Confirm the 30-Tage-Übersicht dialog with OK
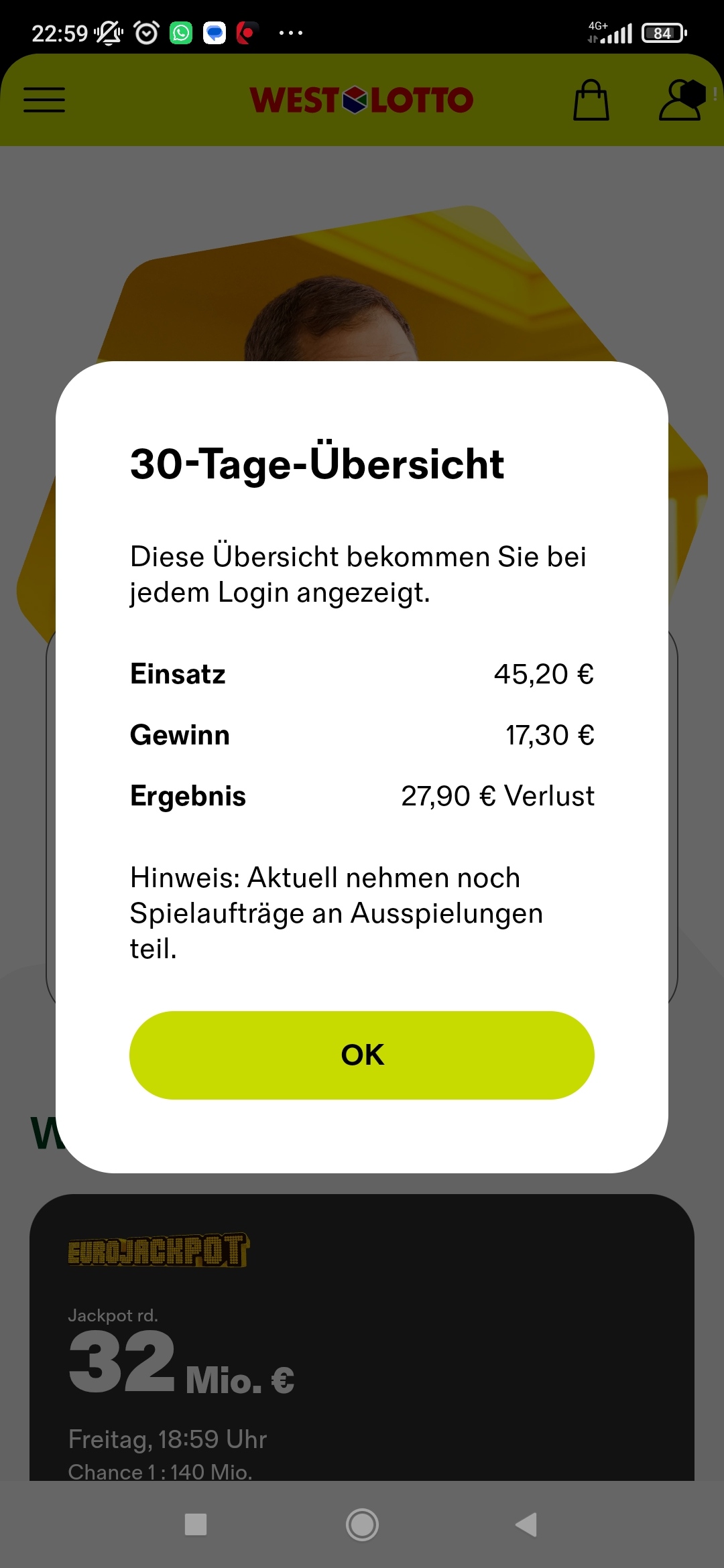This screenshot has height=1568, width=724. pyautogui.click(x=362, y=1055)
